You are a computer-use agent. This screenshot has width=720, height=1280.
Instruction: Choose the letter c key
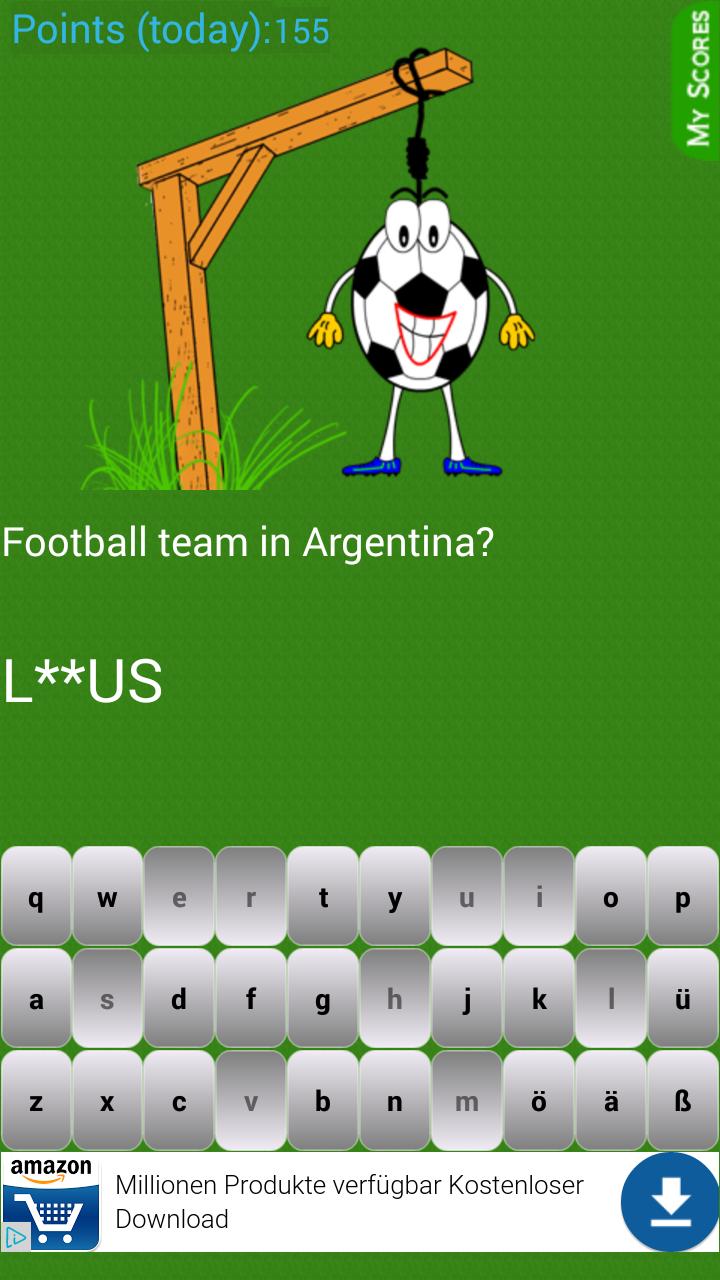(x=179, y=1101)
